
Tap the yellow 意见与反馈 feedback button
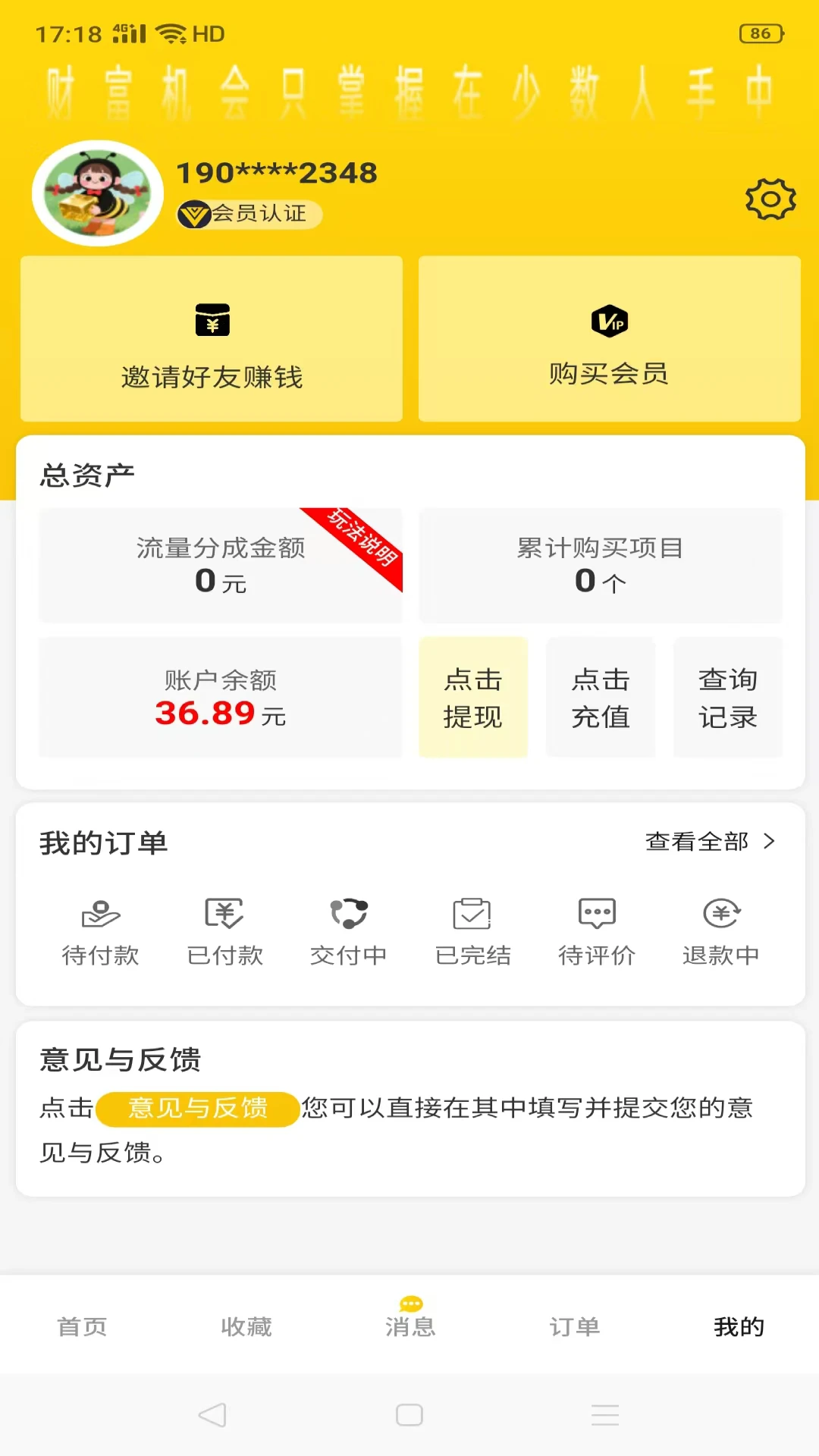(x=197, y=1109)
